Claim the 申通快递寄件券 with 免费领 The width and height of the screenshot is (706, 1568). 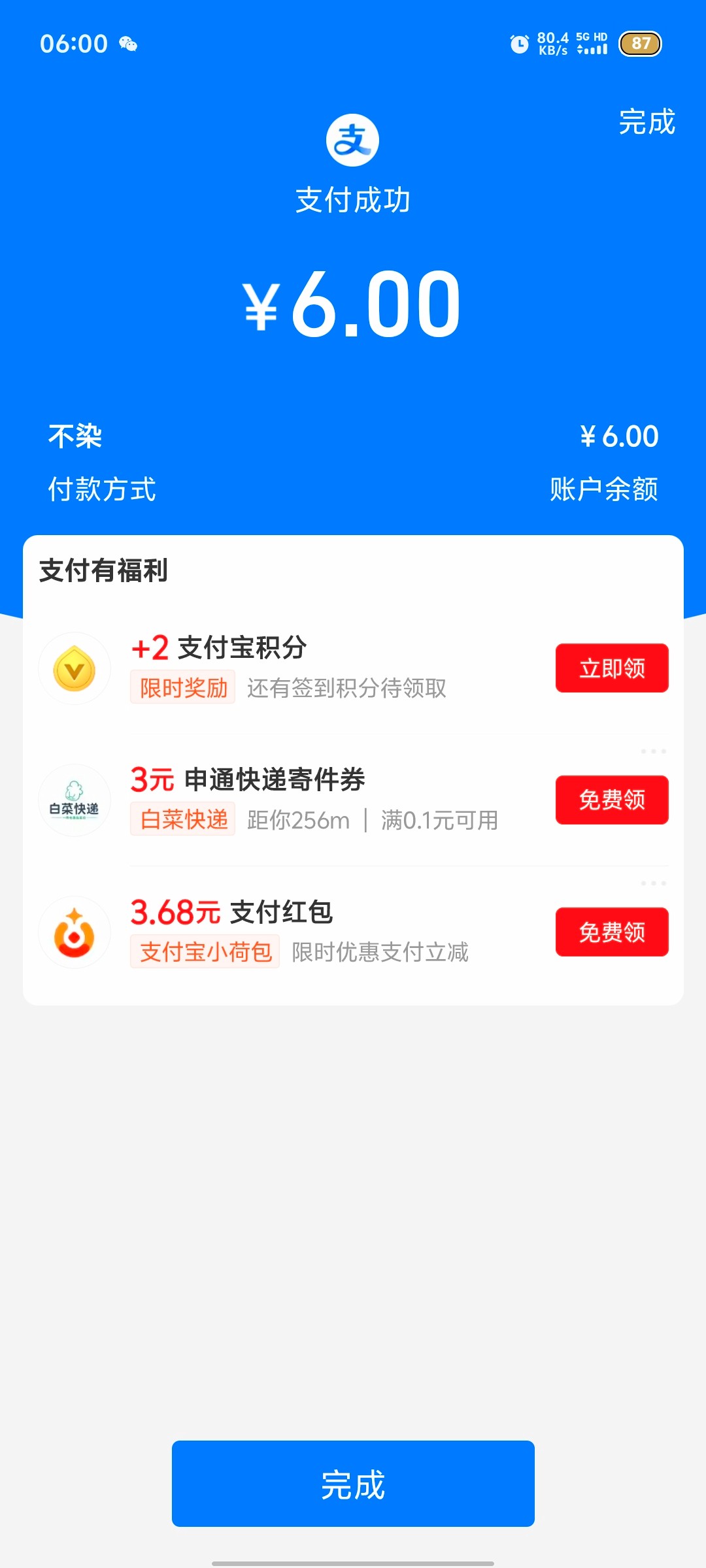(x=611, y=800)
